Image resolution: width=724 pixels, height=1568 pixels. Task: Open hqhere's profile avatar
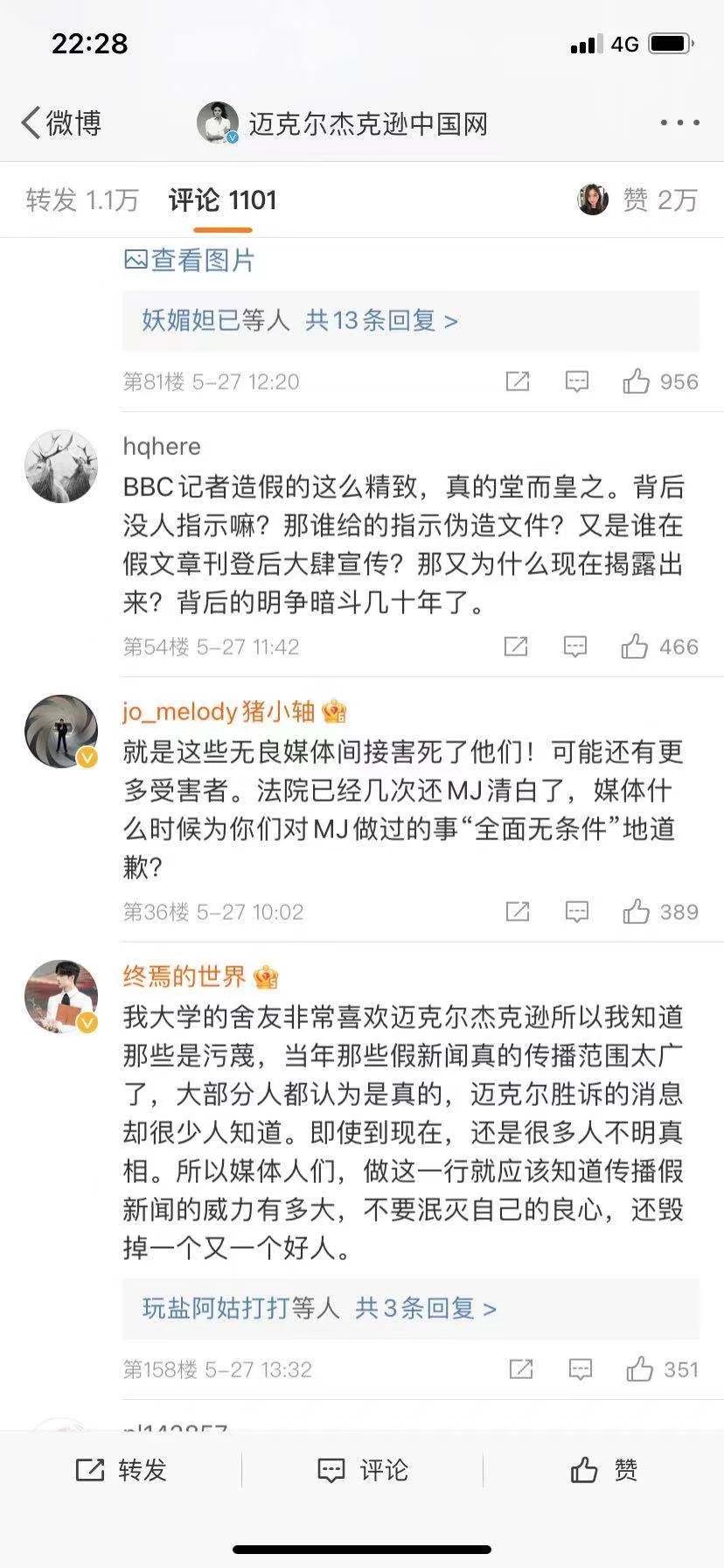coord(61,465)
